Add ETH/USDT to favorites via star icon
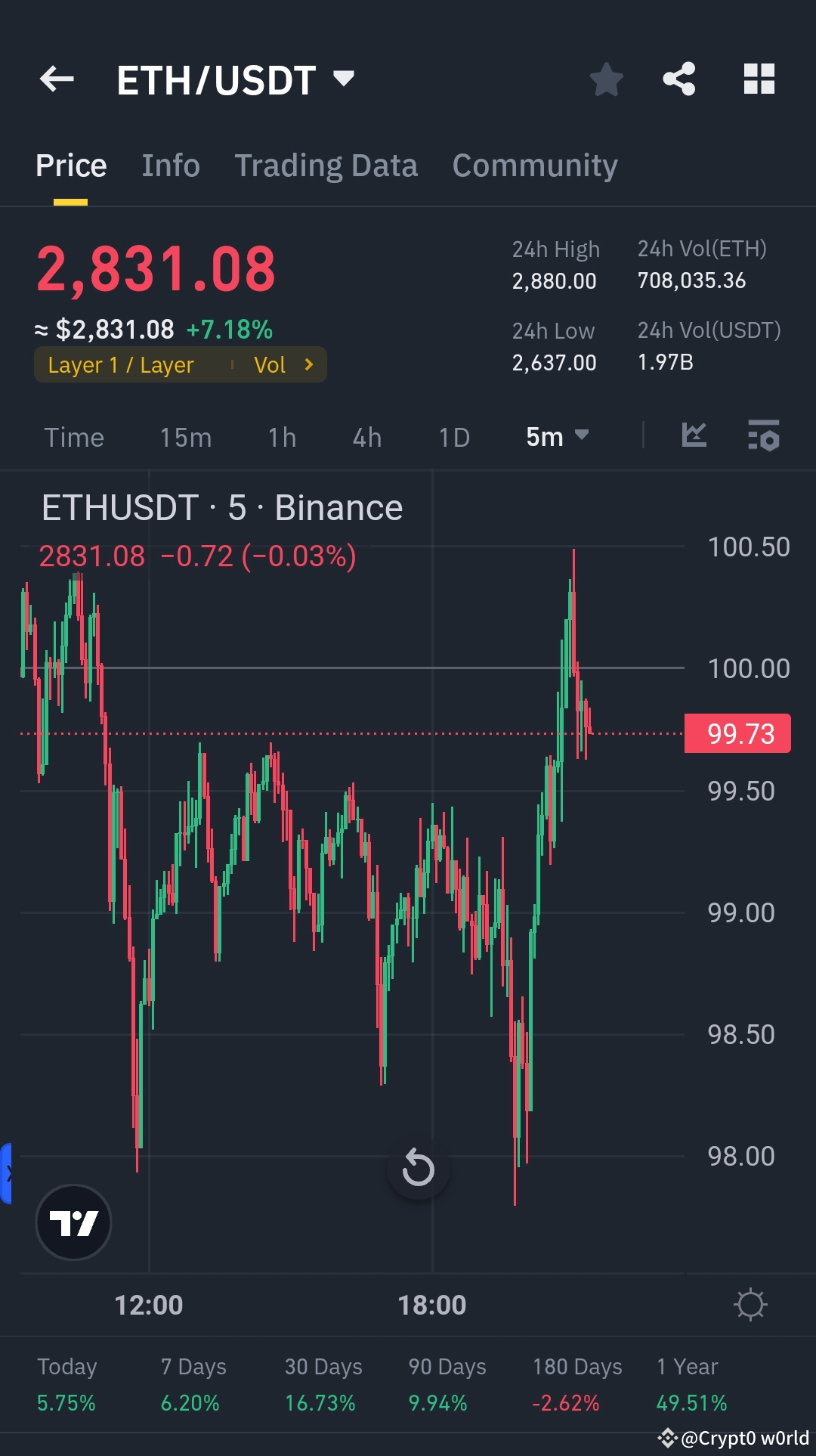The height and width of the screenshot is (1456, 816). (x=606, y=79)
